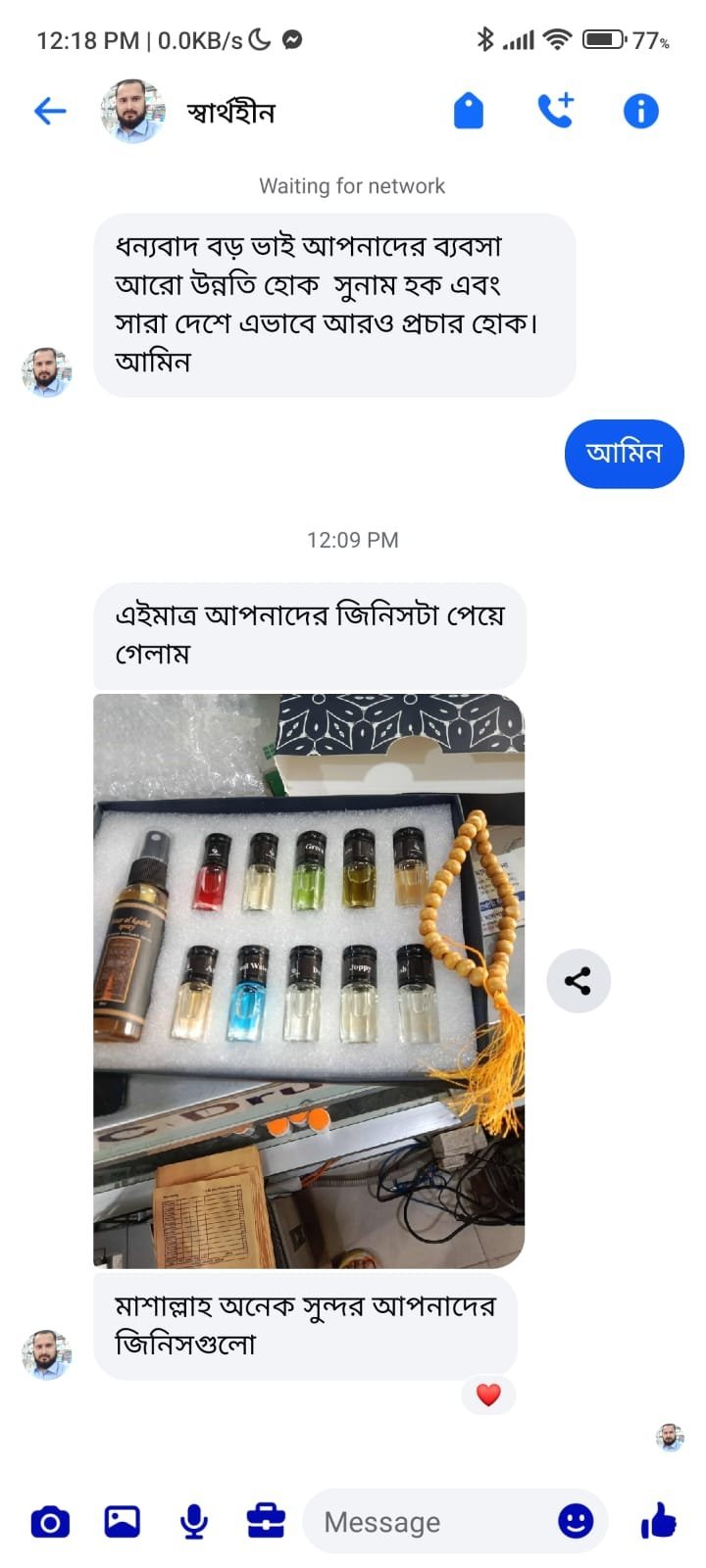The image size is (706, 1568).
Task: Open the sent আমিন message bubble
Action: click(x=624, y=454)
